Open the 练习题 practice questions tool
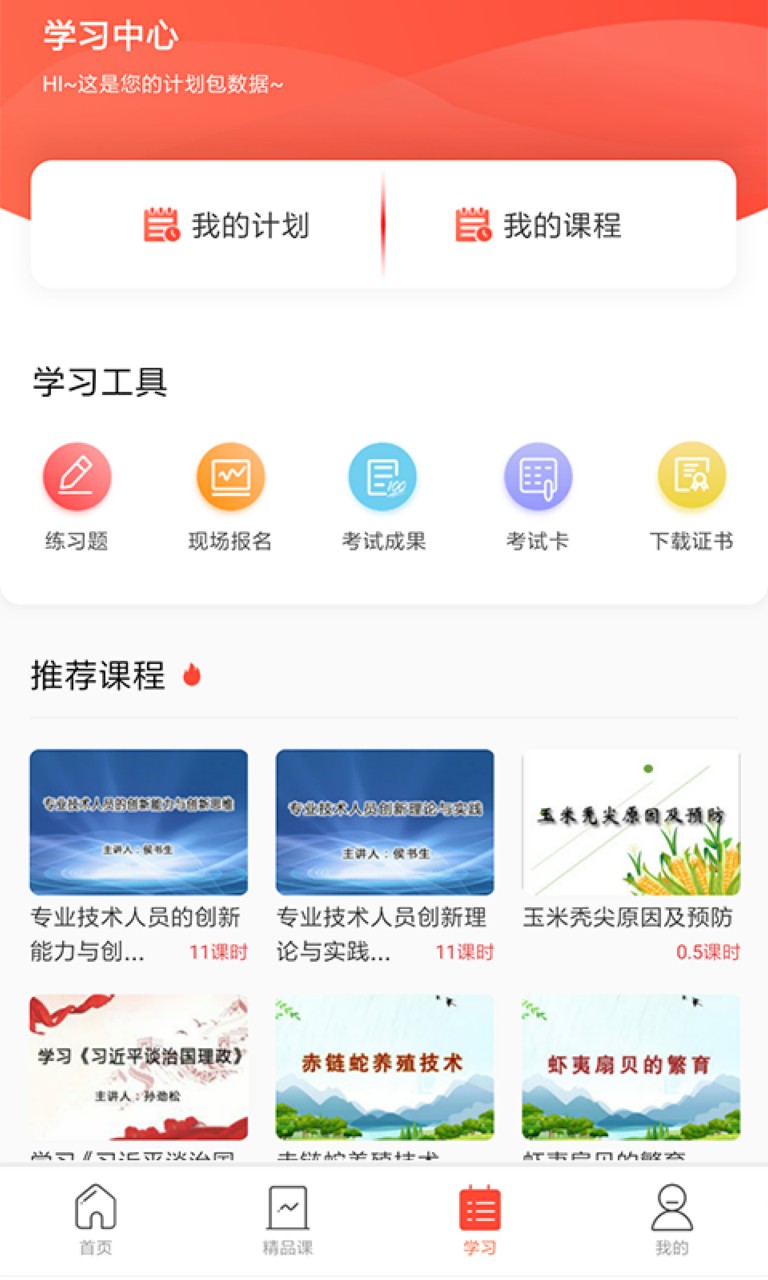The width and height of the screenshot is (768, 1280). pos(77,476)
